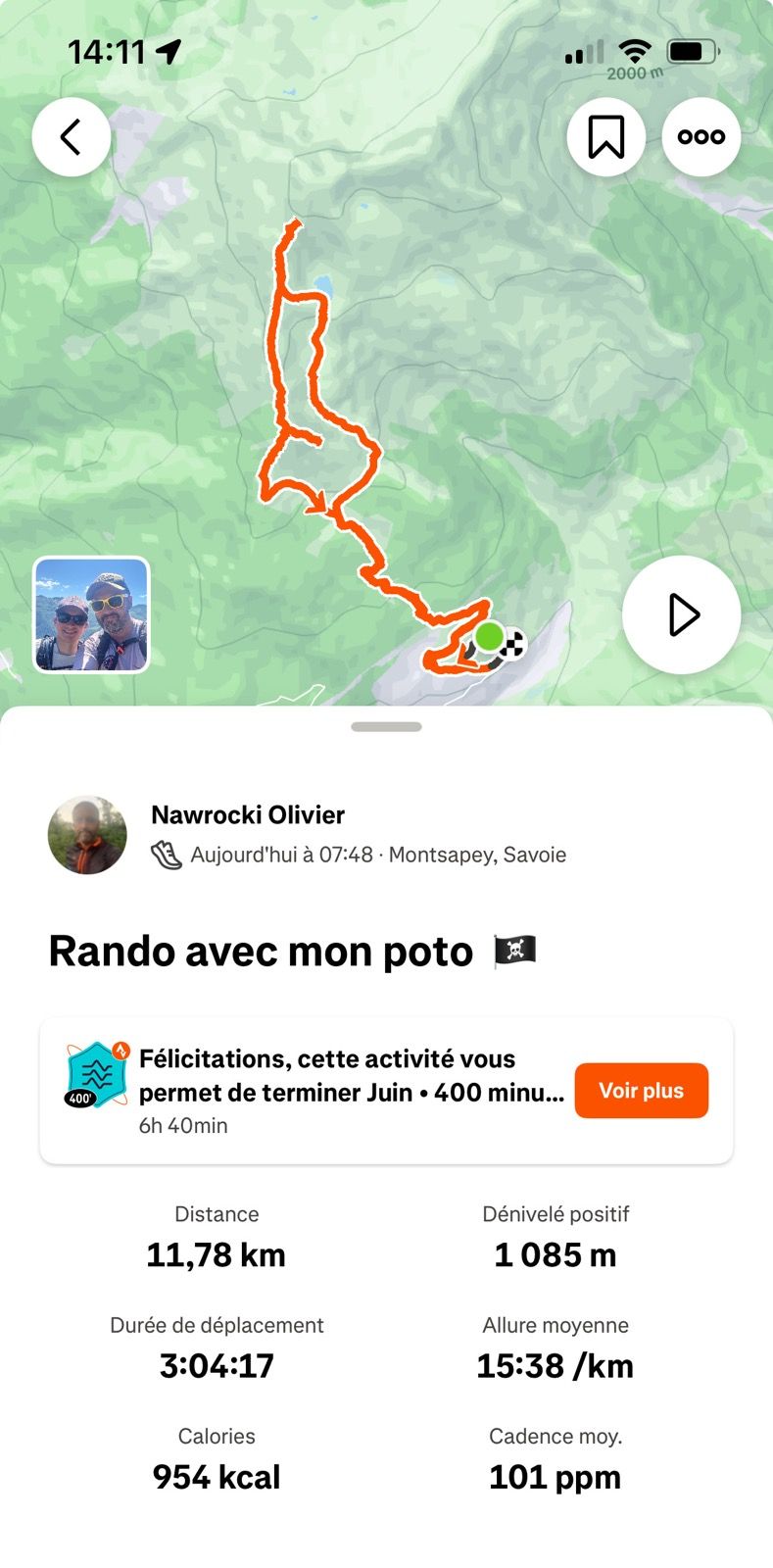Tap the sheet drag handle
Screen dimensions: 773x1568
386,727
